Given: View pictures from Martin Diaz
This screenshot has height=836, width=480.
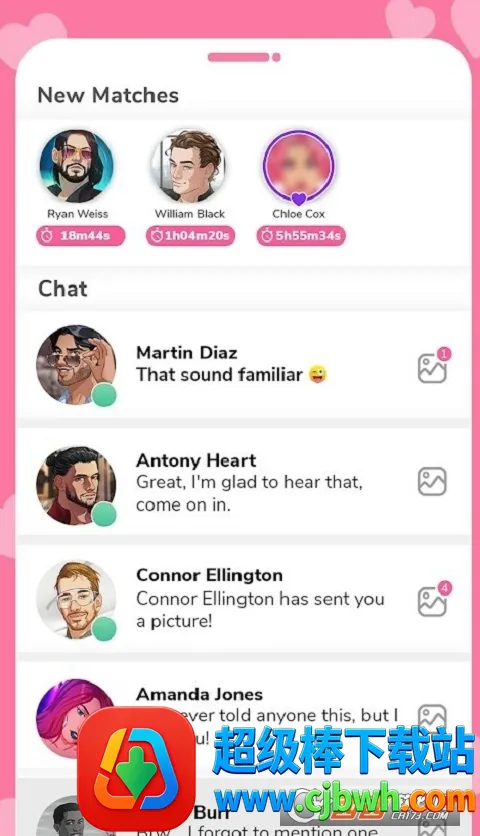Looking at the screenshot, I should (433, 366).
